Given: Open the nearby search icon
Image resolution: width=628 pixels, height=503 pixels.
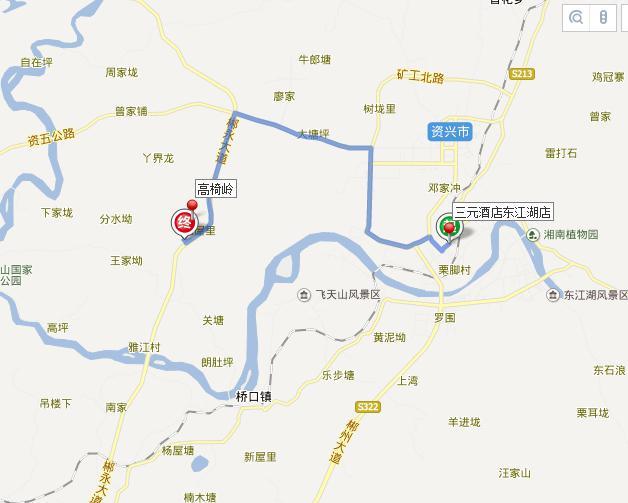Looking at the screenshot, I should [x=577, y=17].
